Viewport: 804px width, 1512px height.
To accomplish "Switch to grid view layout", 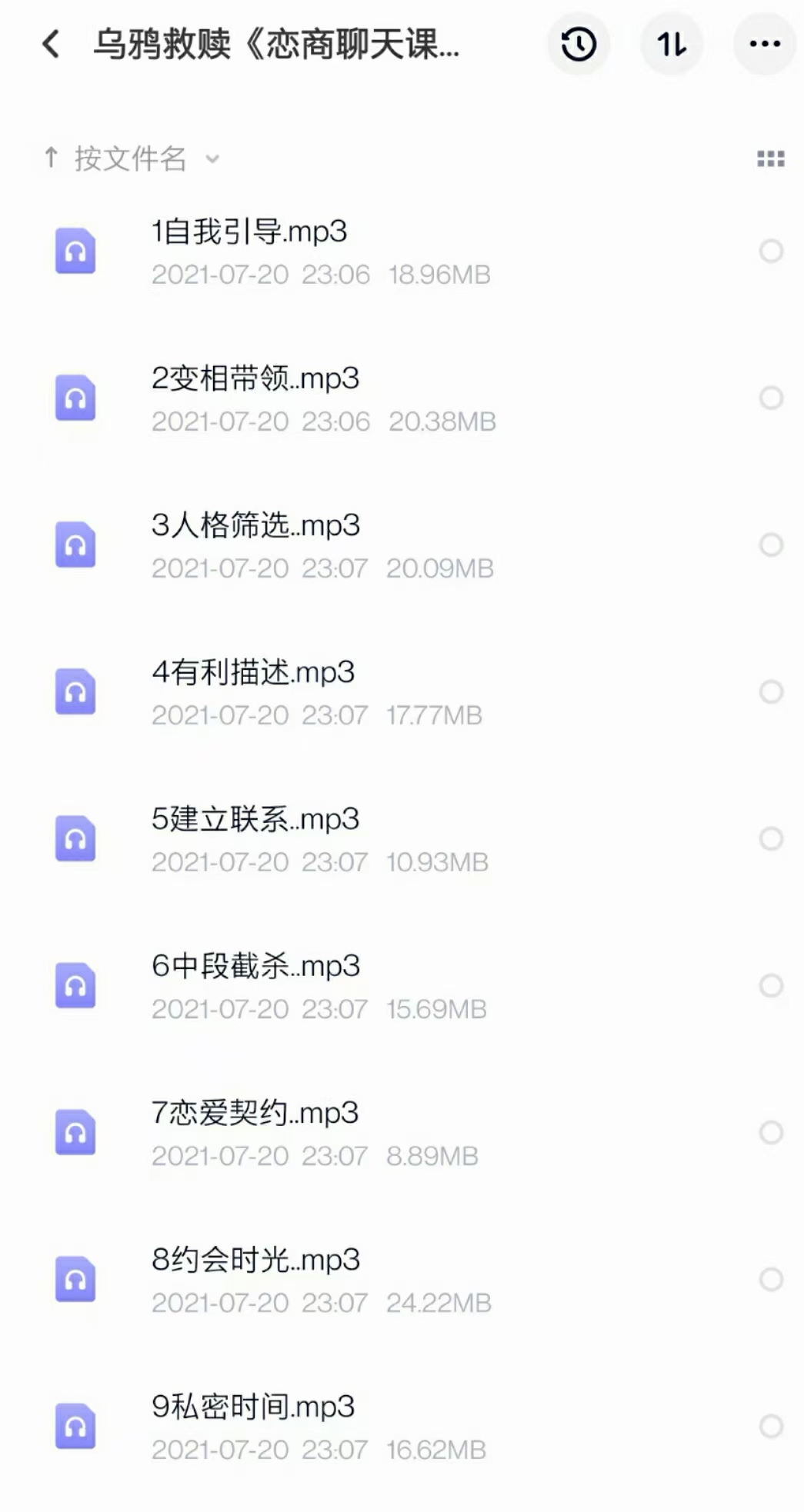I will coord(770,158).
